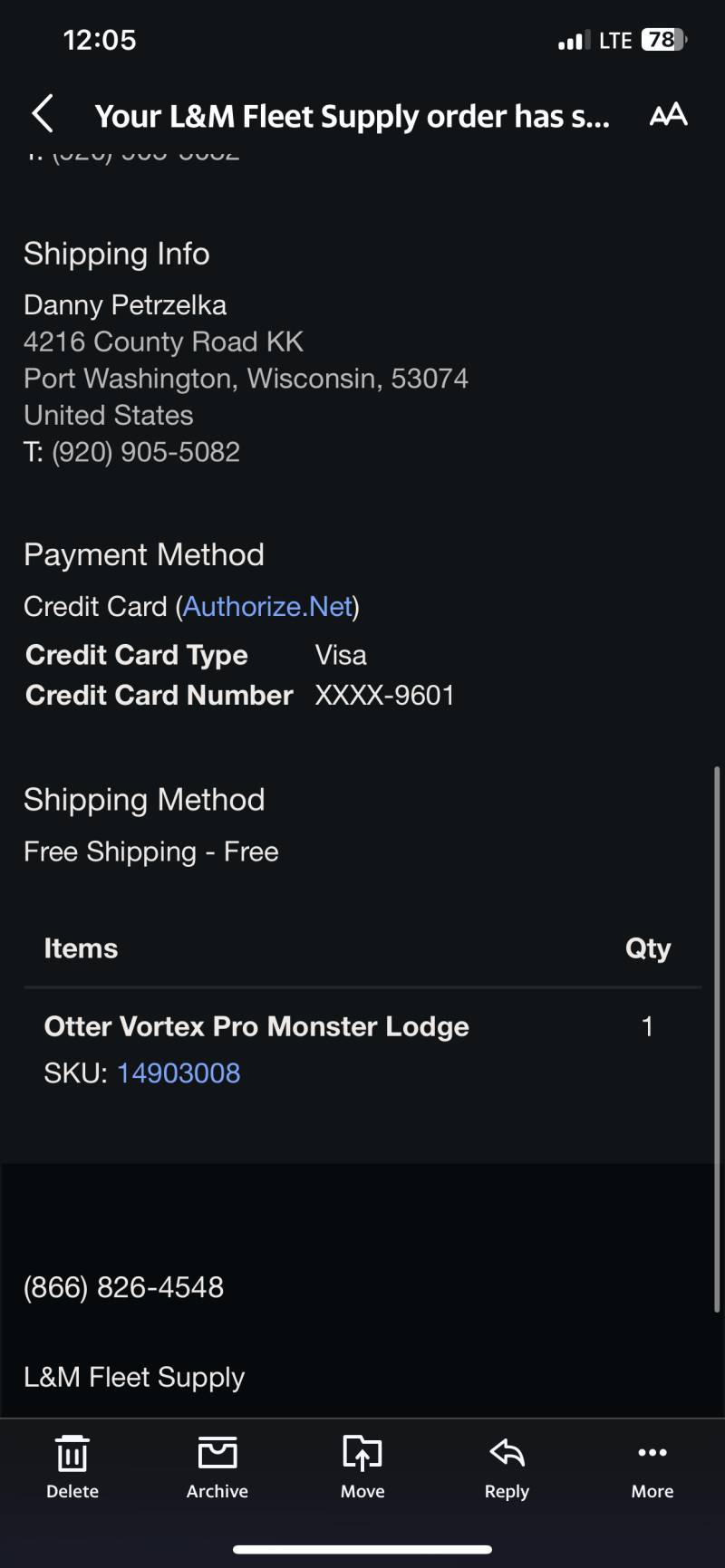The image size is (725, 1568).
Task: Open the text size AA option
Action: 669,115
